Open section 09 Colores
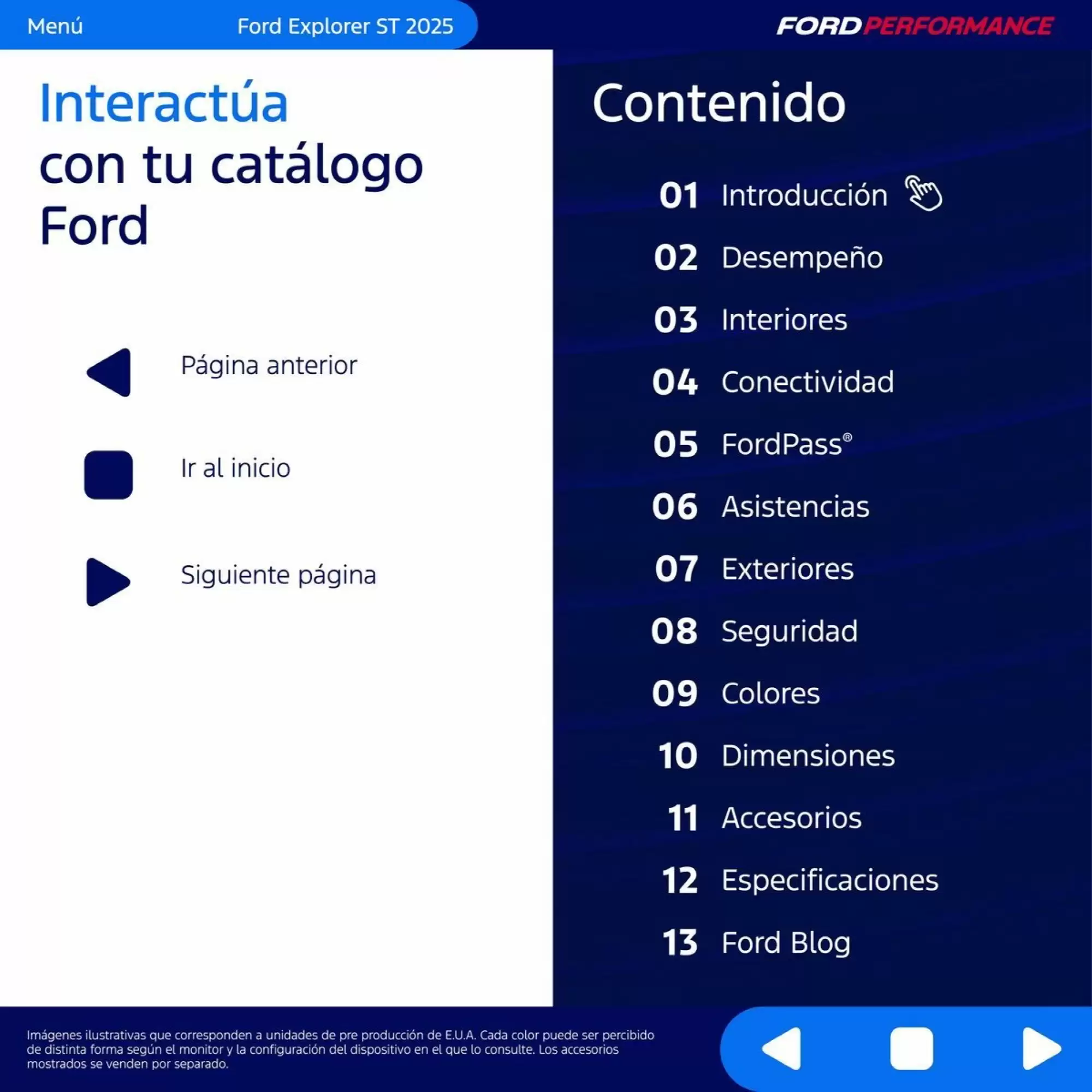The image size is (1092, 1092). pyautogui.click(x=770, y=693)
